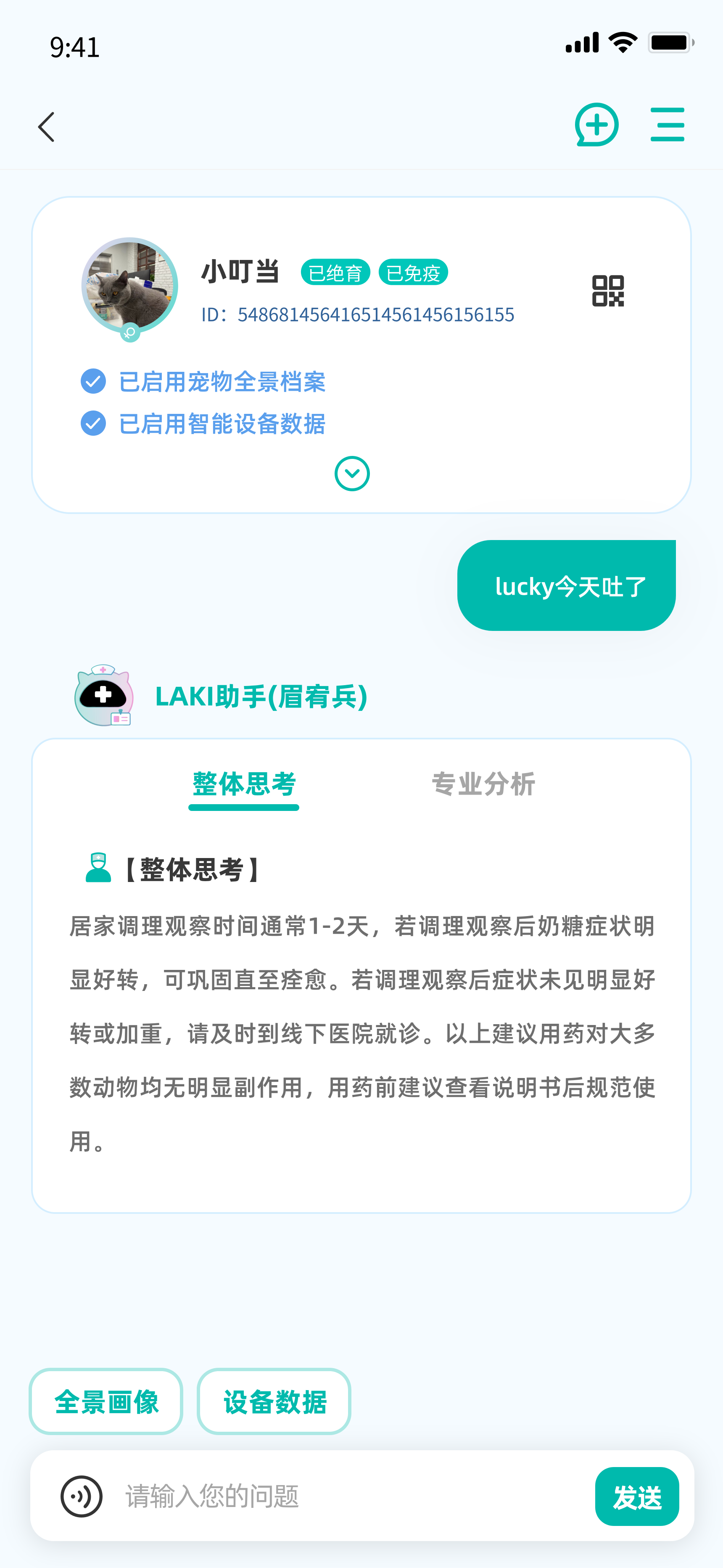The width and height of the screenshot is (723, 1568).
Task: Open the 设备数据 chip
Action: [x=274, y=1402]
